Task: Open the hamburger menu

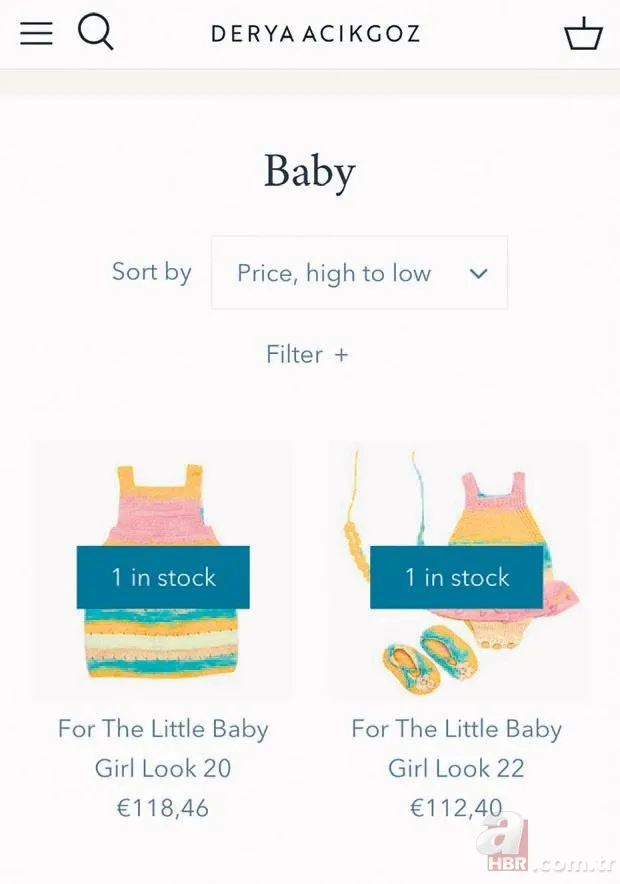Action: tap(36, 33)
